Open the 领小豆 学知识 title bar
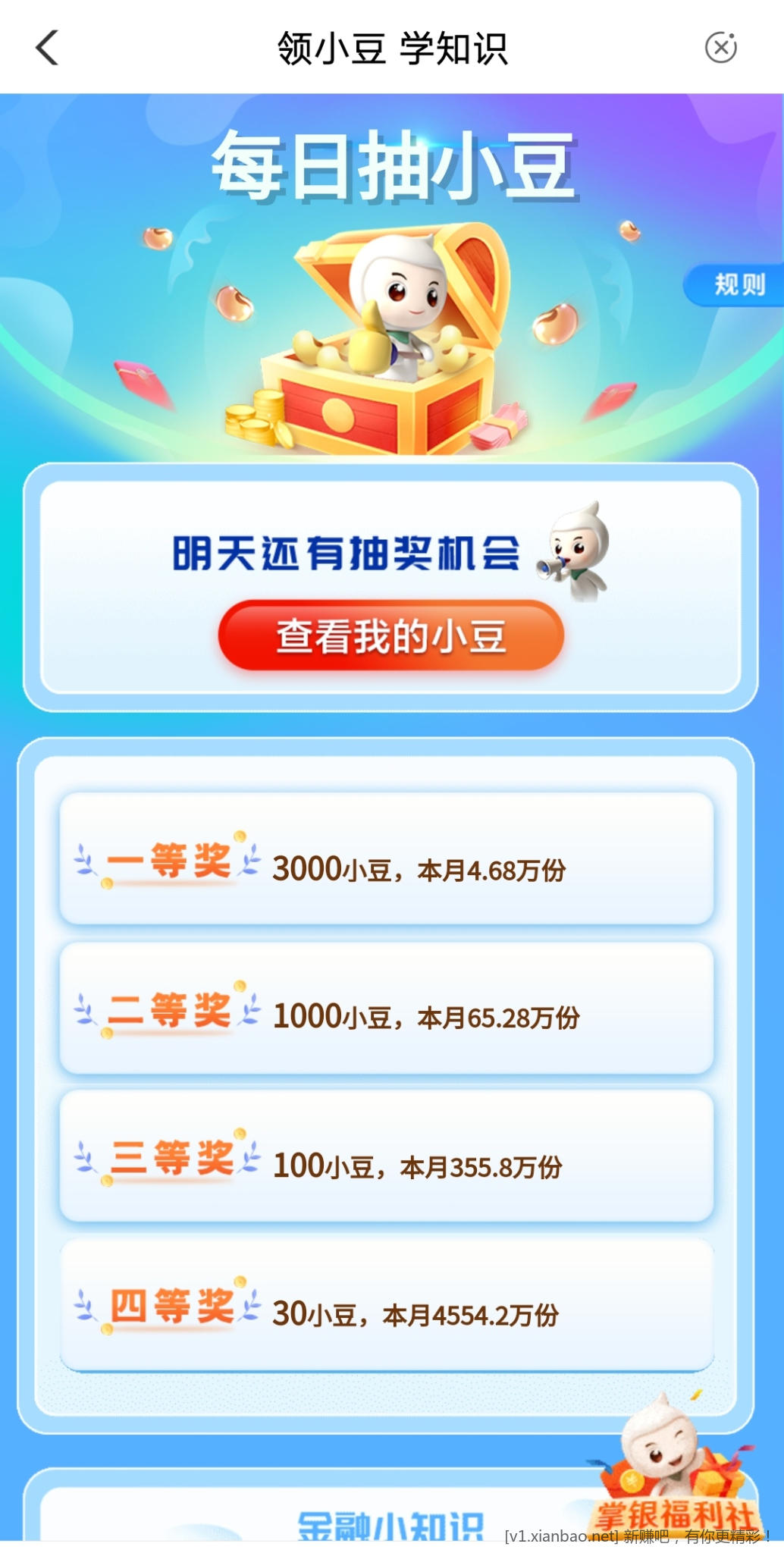The image size is (784, 1553). tap(391, 47)
